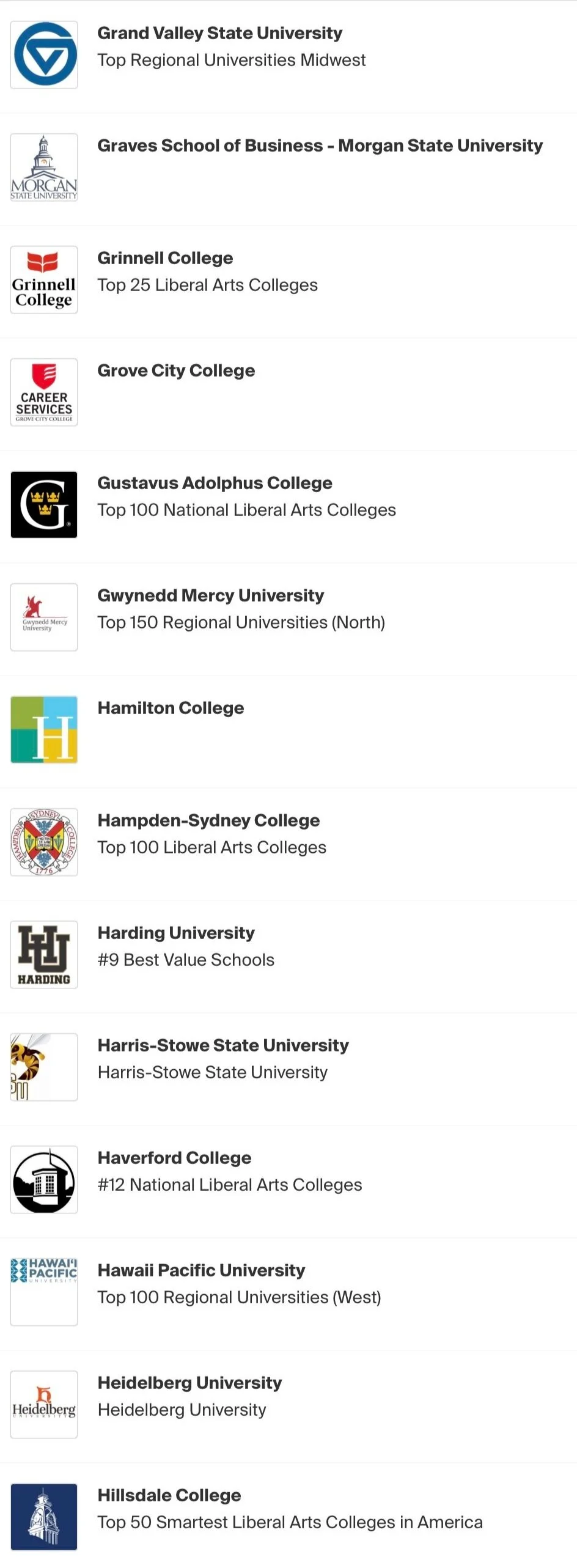The width and height of the screenshot is (577, 1568).
Task: Open Gwynedd Mercy University
Action: [210, 596]
